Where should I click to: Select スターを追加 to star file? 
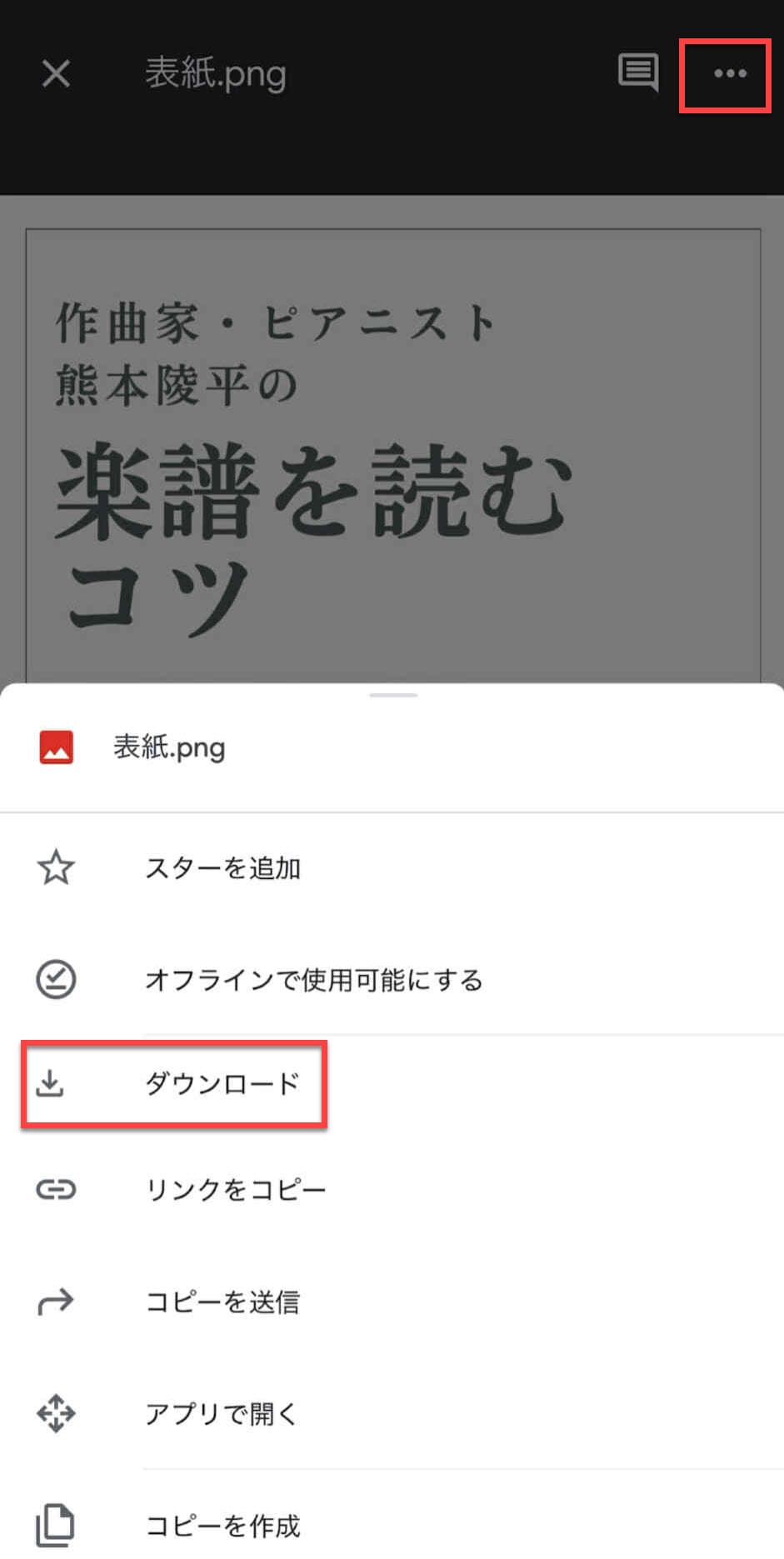tap(222, 868)
